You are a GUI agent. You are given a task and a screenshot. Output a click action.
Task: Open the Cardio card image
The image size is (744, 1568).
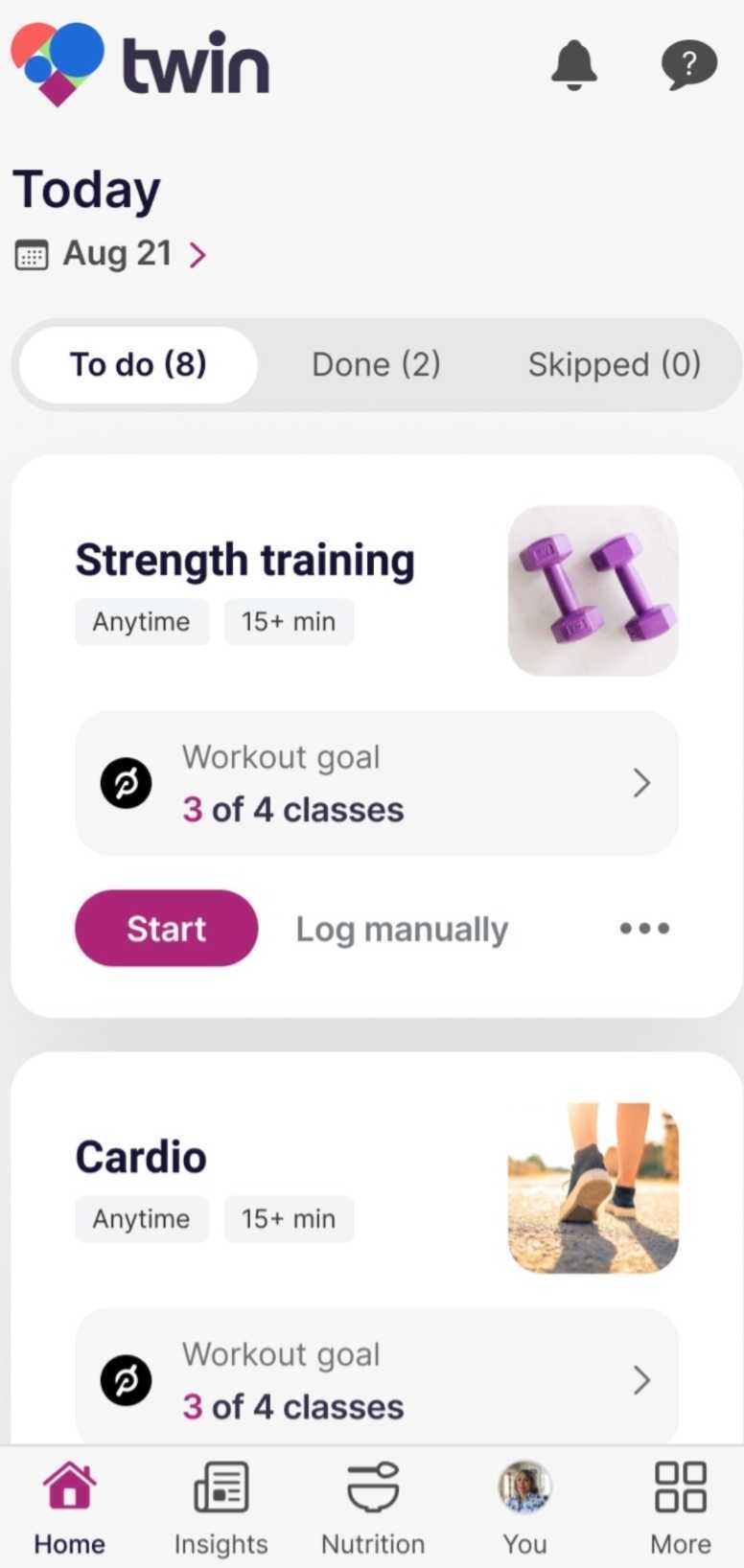pos(593,1188)
